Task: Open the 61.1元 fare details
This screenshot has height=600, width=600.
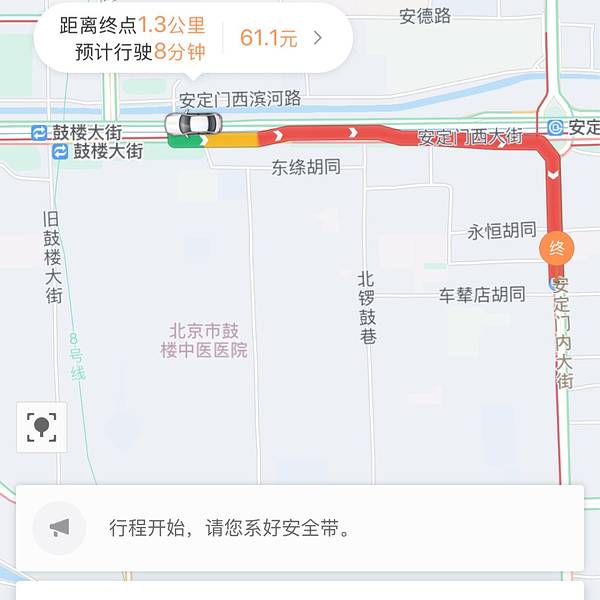Action: (282, 39)
